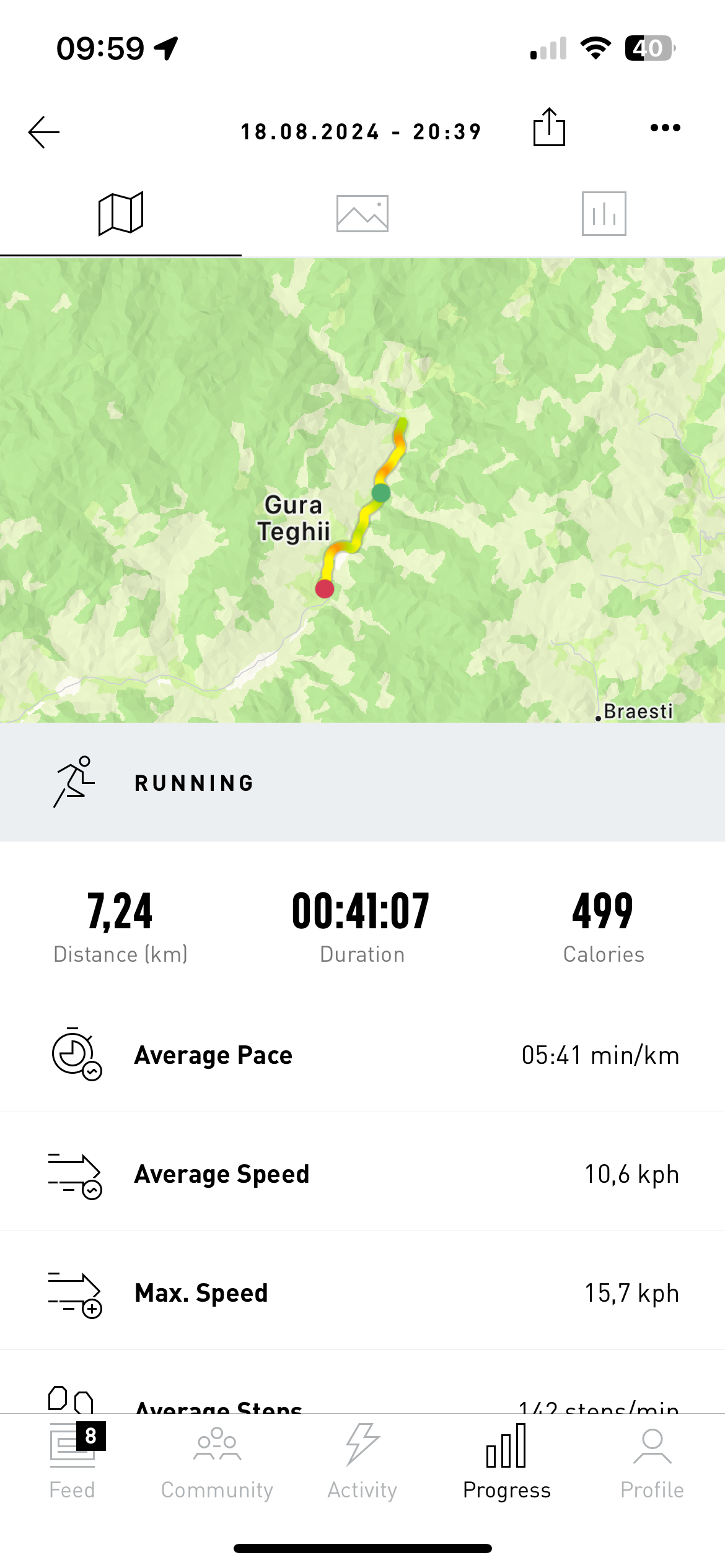This screenshot has height=1568, width=725.
Task: Switch to the Community tab
Action: [x=217, y=1461]
